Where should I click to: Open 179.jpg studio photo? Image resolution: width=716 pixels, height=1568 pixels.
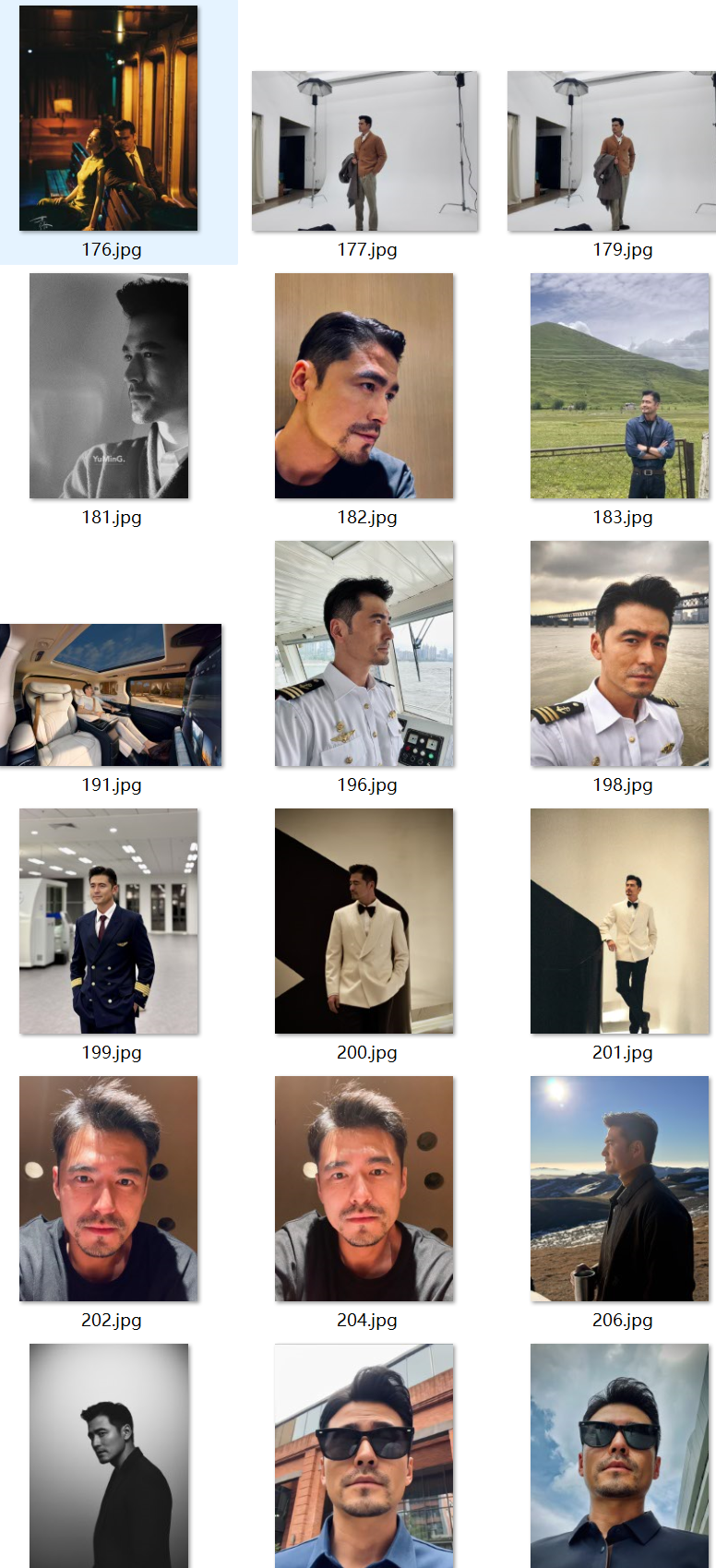tap(611, 151)
